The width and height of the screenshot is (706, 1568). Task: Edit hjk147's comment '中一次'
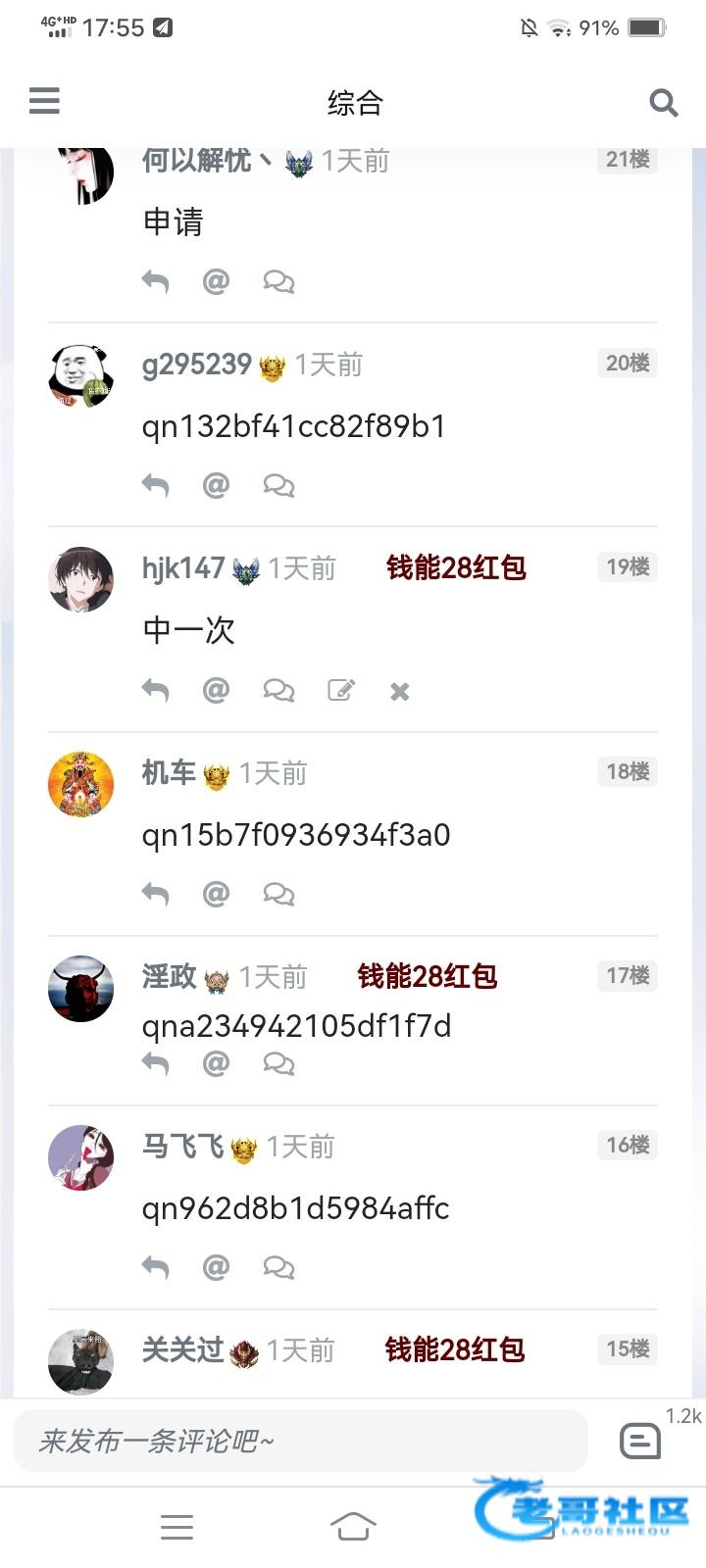click(340, 690)
